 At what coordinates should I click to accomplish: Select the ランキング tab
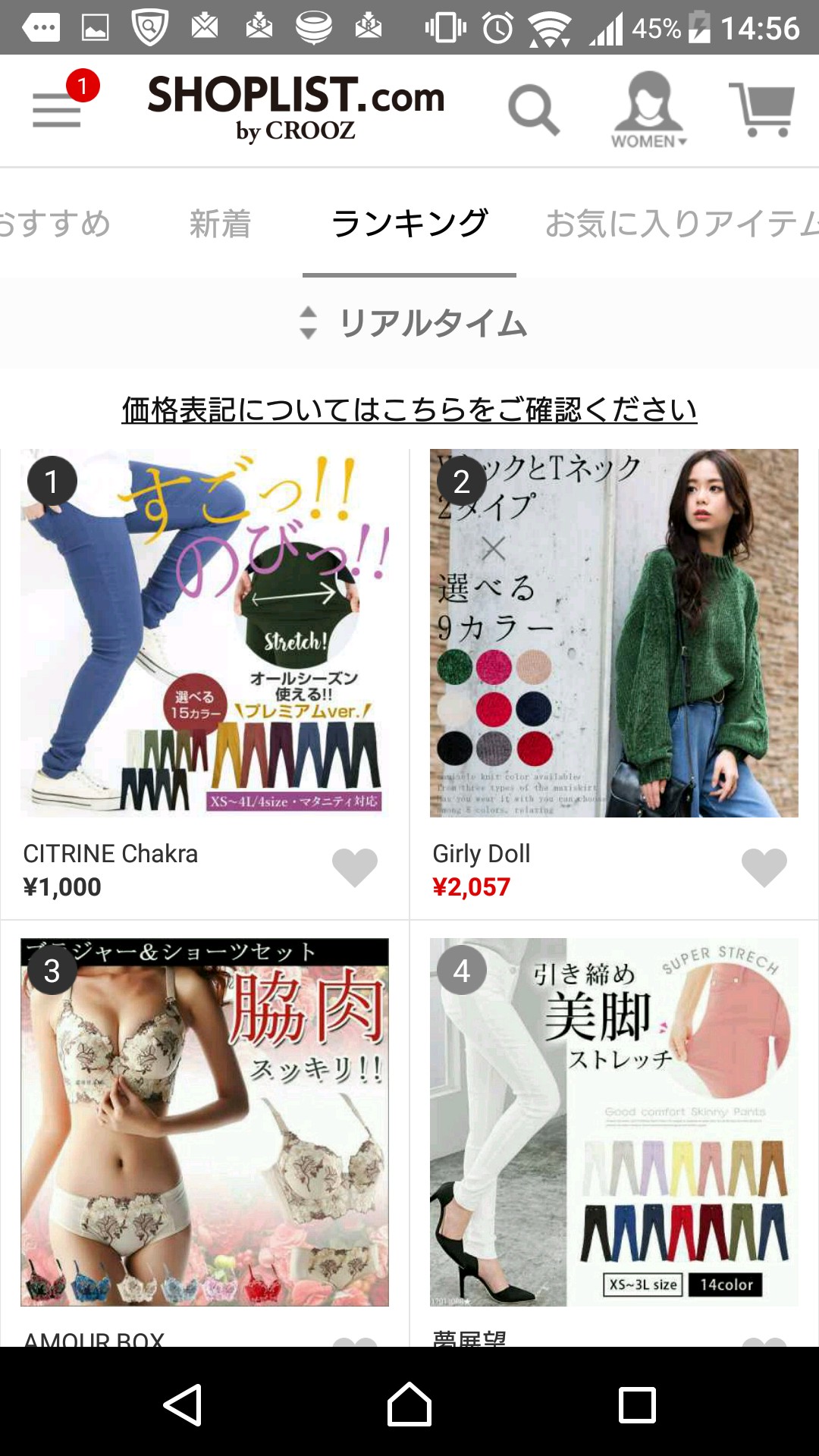point(409,224)
